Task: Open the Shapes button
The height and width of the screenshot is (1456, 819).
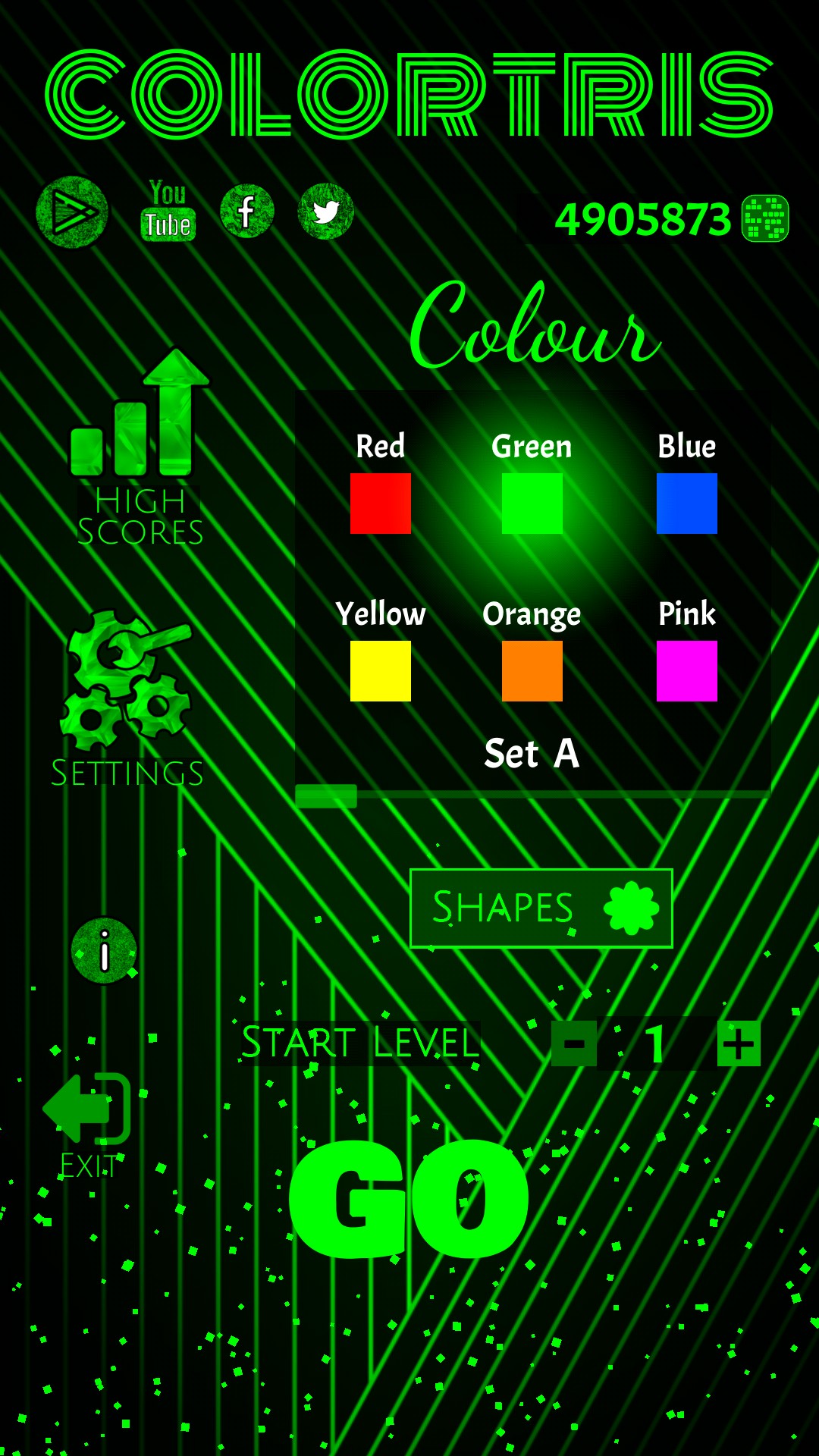Action: point(541,908)
